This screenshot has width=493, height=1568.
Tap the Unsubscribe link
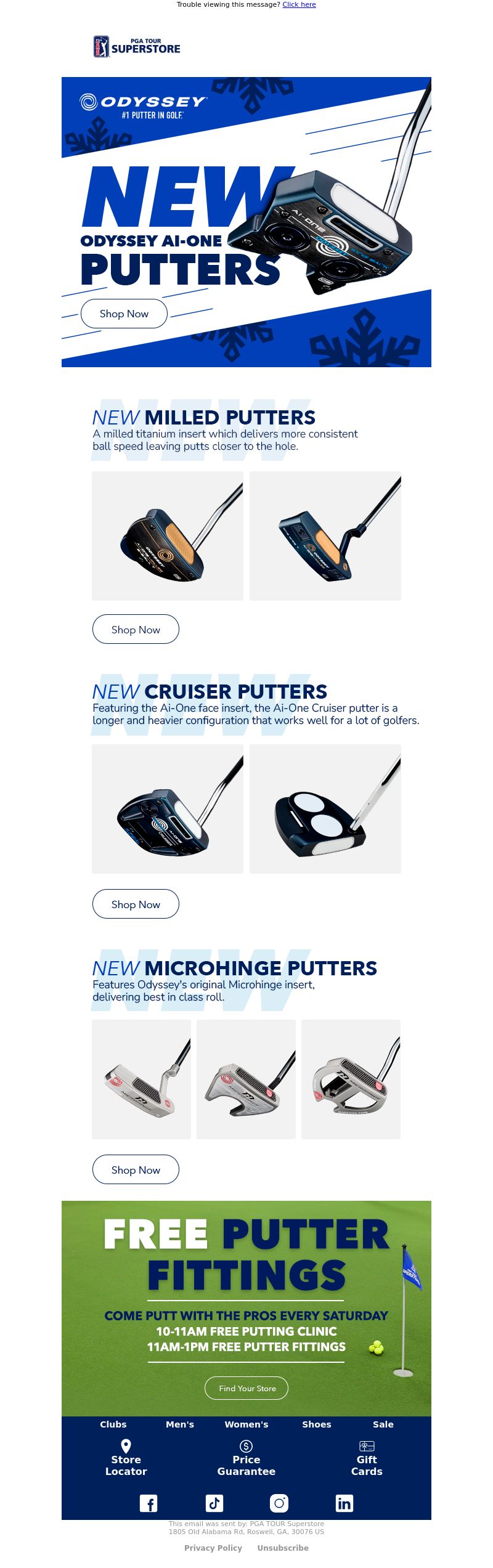283,1548
